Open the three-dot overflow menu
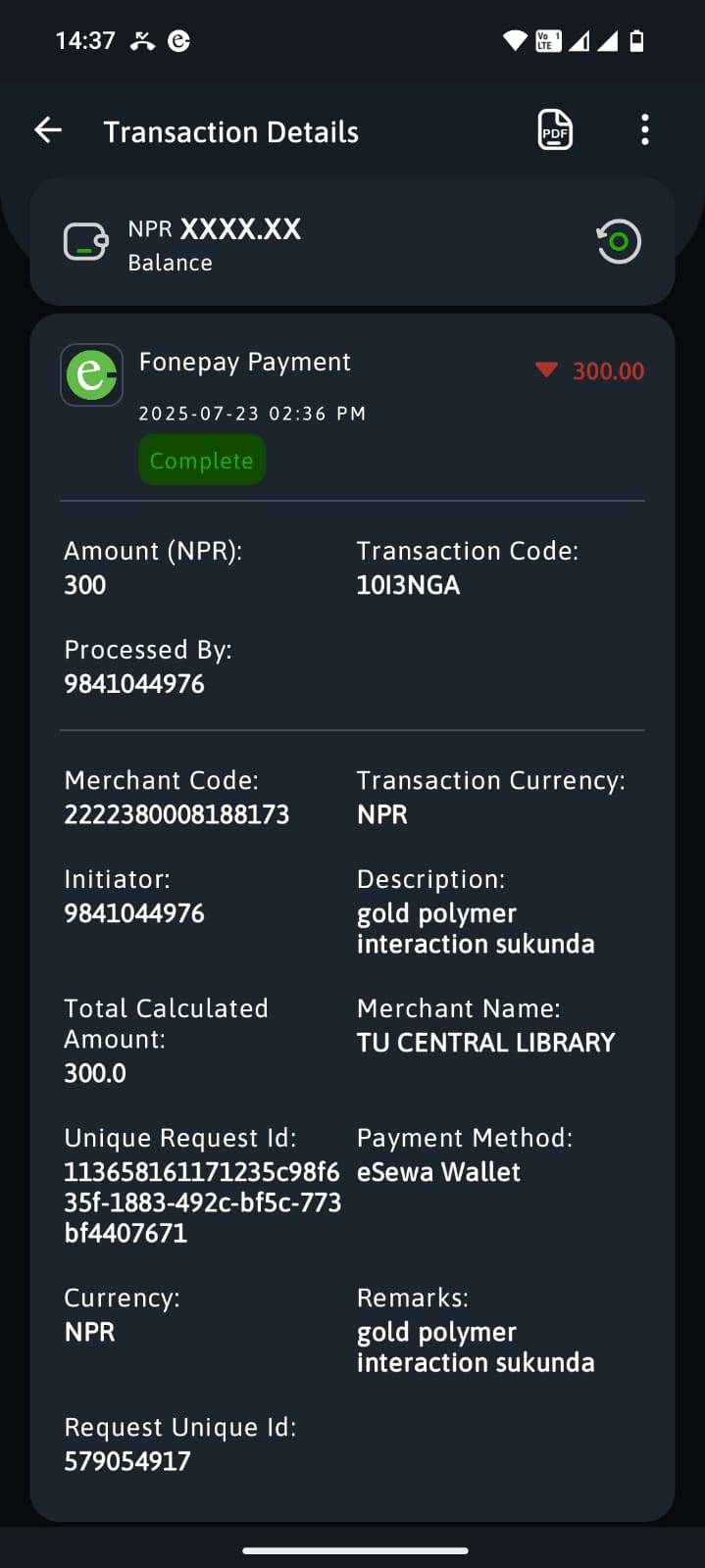The width and height of the screenshot is (705, 1568). point(644,130)
